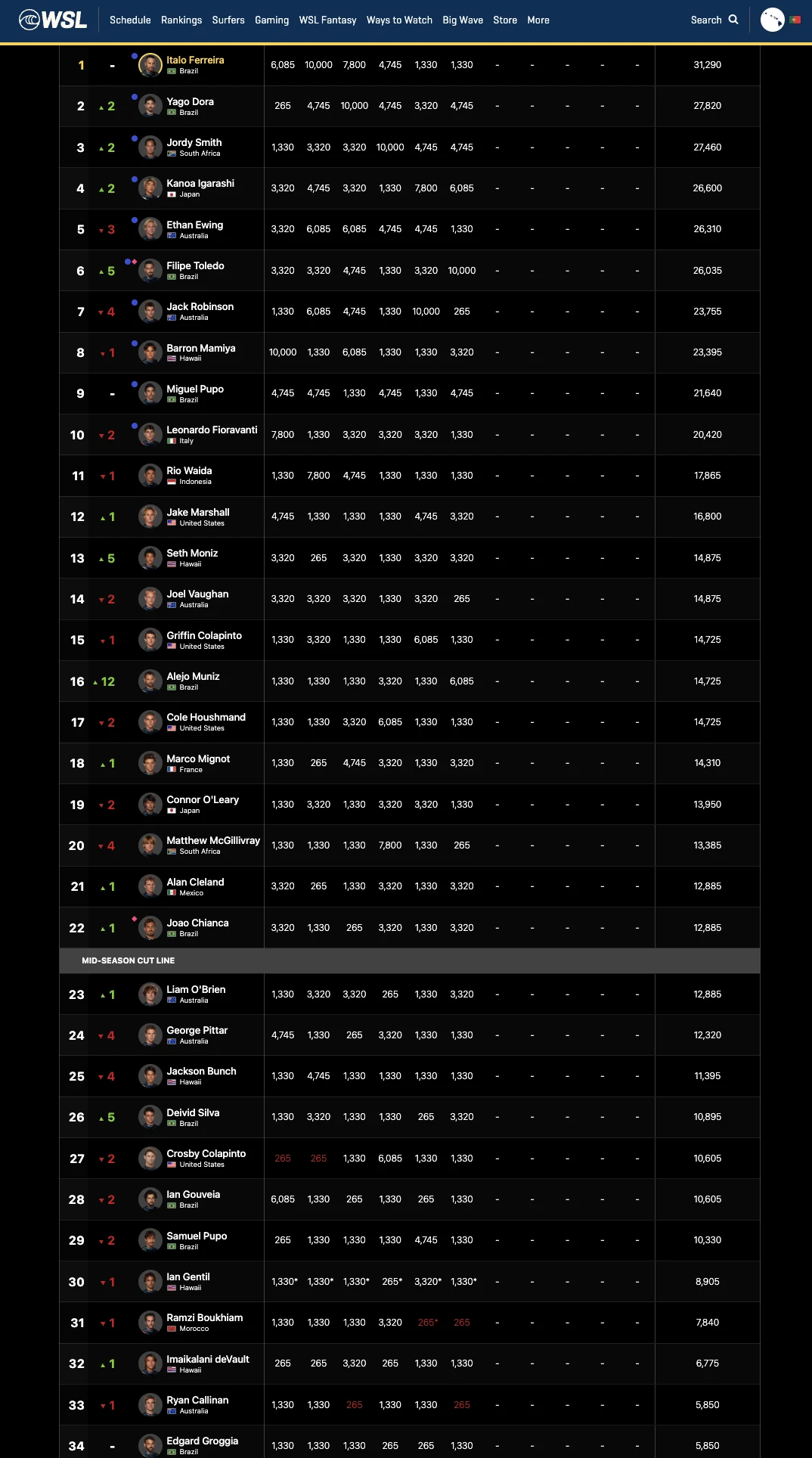Open Filipe Toledo's profile
This screenshot has height=1458, width=812.
click(x=195, y=265)
